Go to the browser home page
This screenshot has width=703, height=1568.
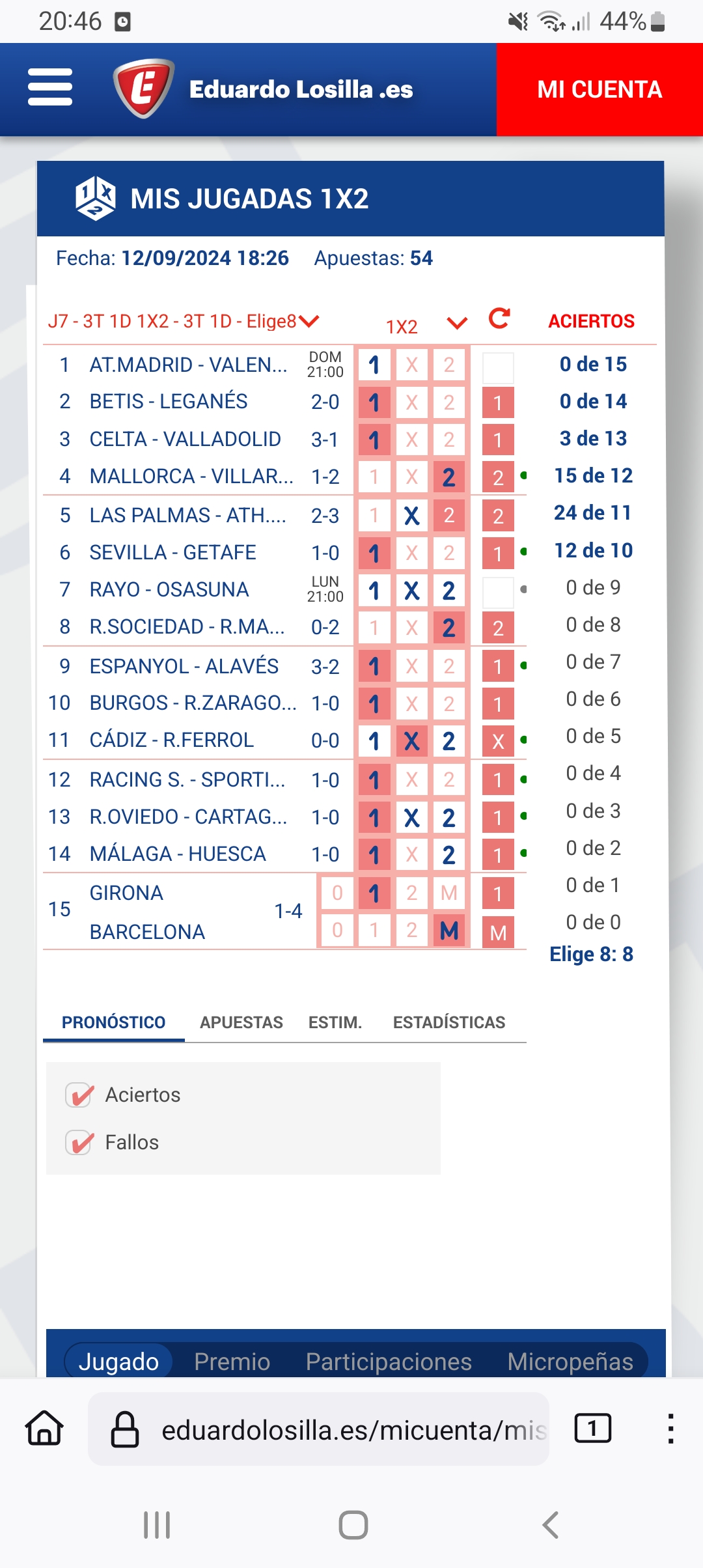[44, 1429]
